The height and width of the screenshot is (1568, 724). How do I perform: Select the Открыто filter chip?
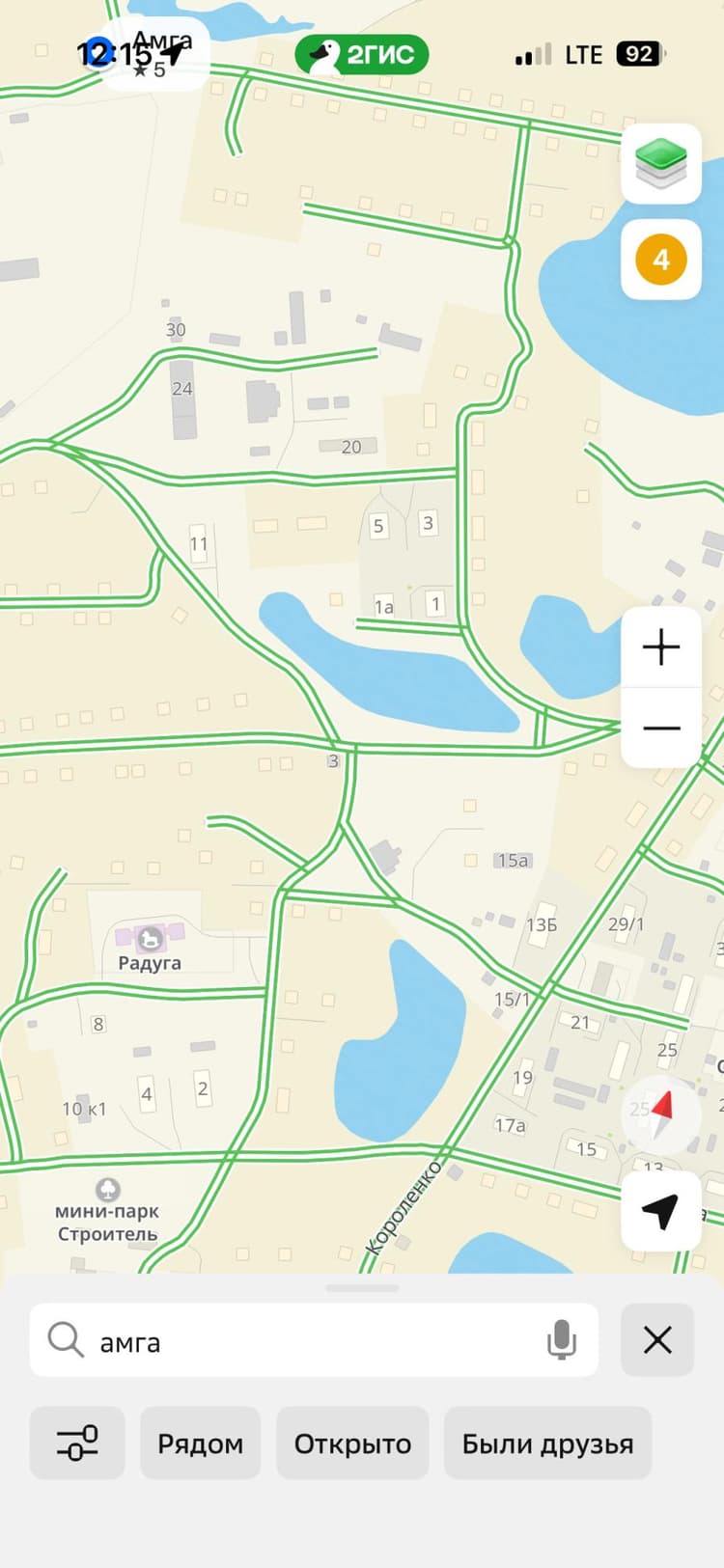(352, 1444)
